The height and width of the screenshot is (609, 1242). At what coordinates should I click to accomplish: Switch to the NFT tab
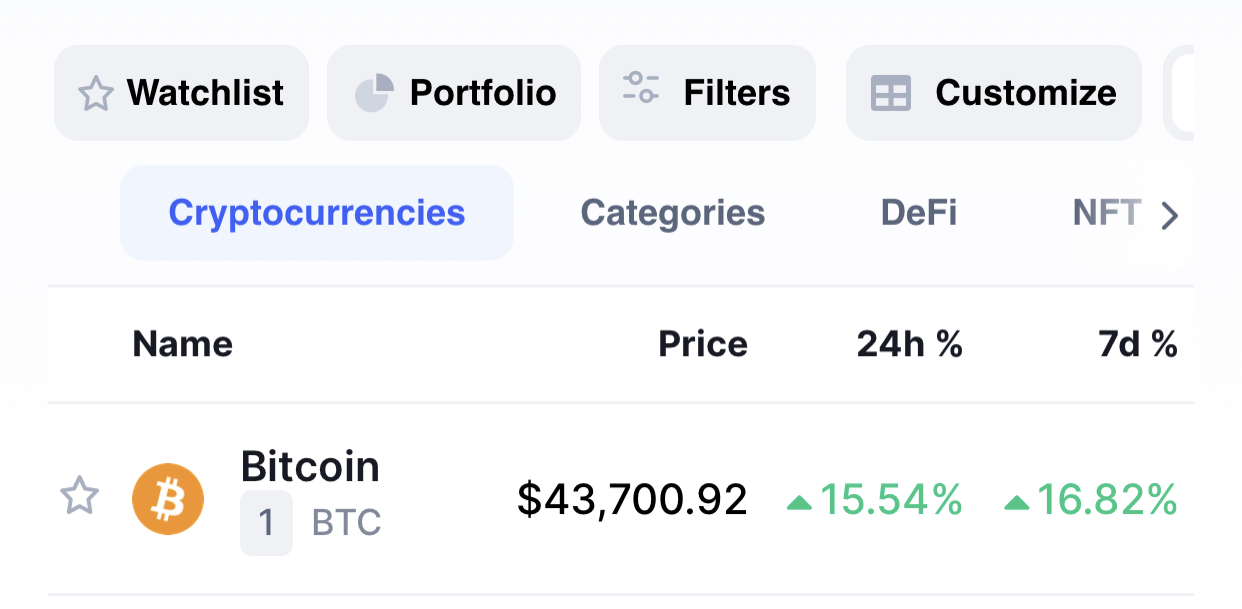[x=1106, y=213]
